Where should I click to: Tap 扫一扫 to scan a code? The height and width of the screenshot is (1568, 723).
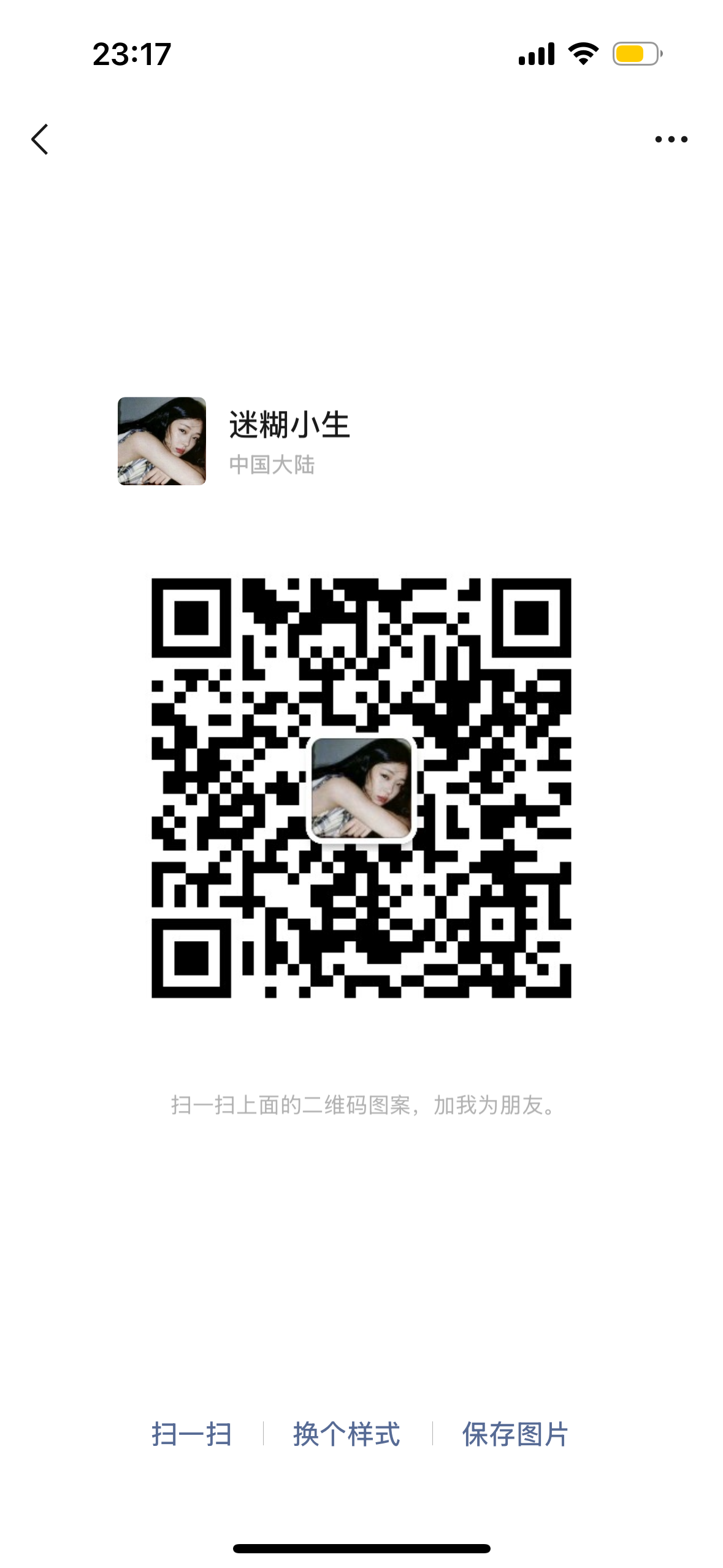[191, 1434]
